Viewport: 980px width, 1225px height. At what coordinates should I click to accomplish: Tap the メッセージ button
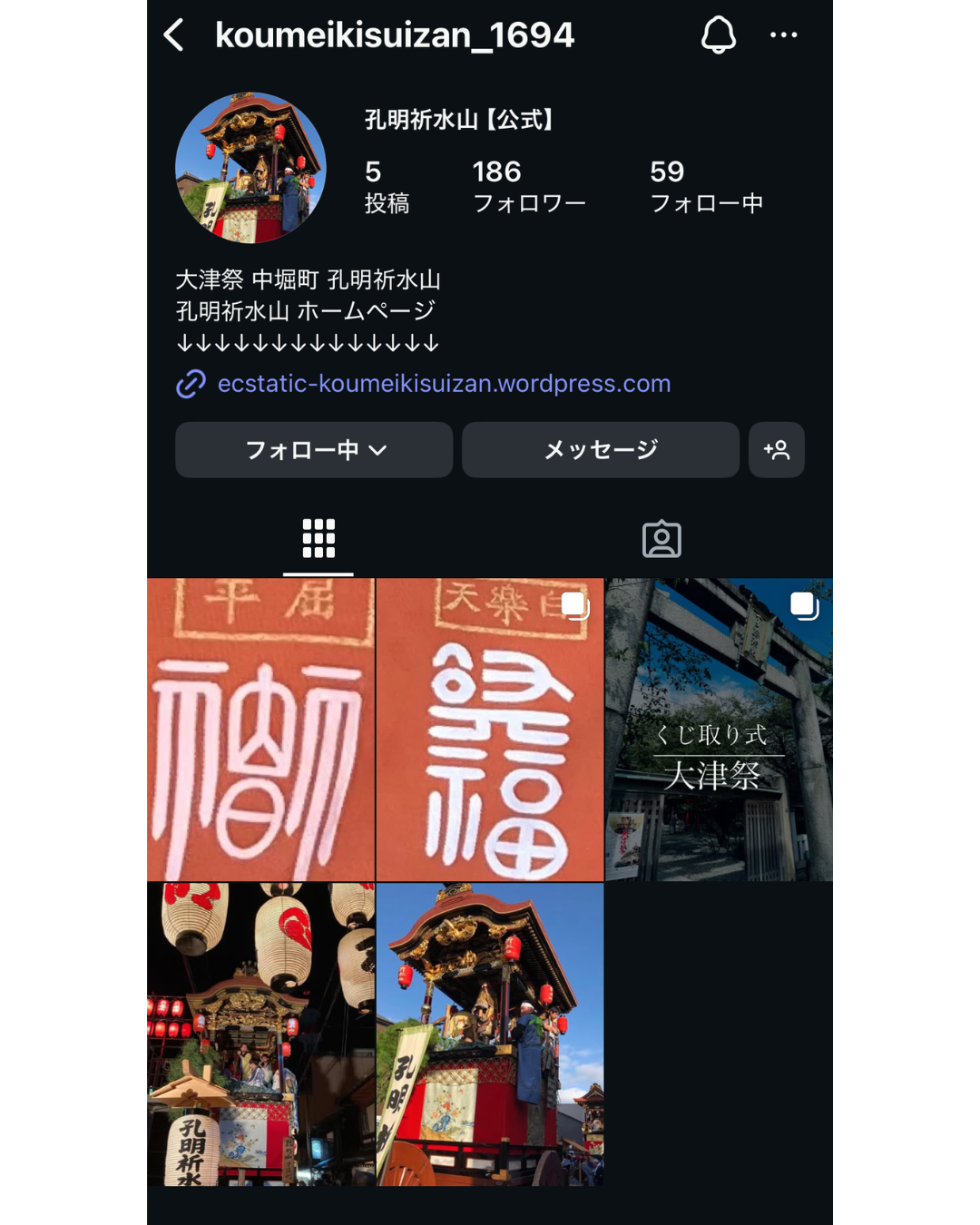coord(601,450)
